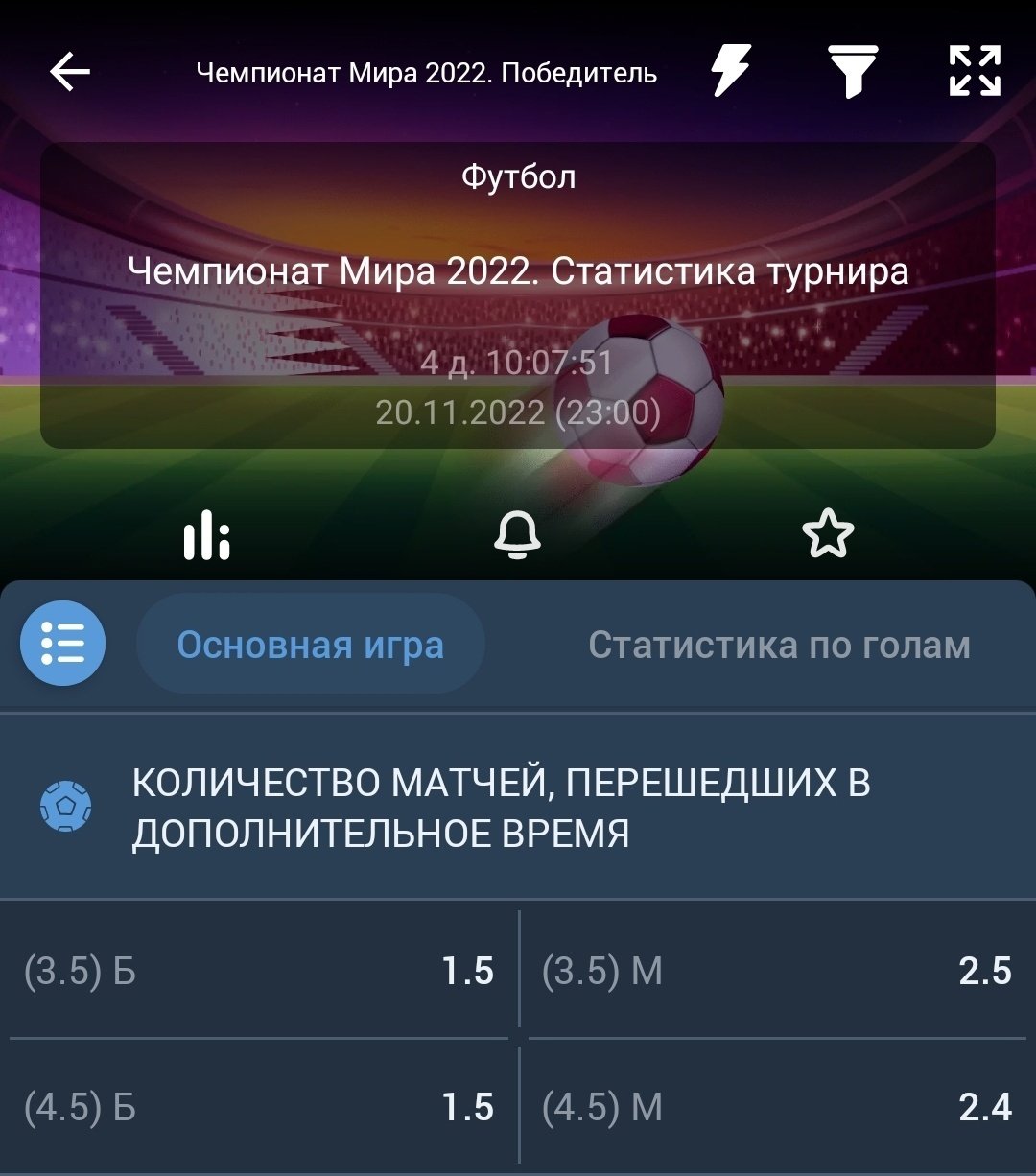Open the blue market list button

click(x=63, y=644)
